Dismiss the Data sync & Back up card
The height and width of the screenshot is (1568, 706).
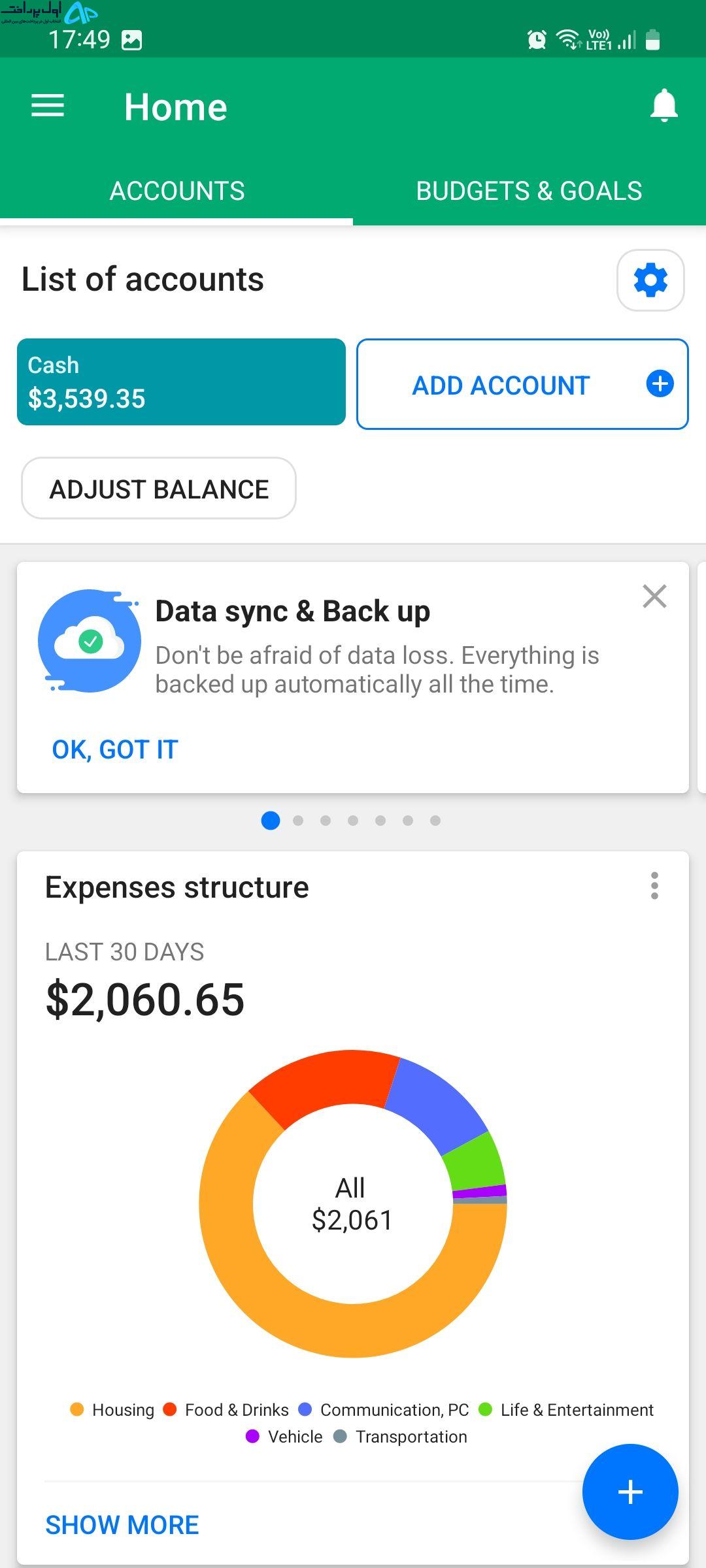pyautogui.click(x=654, y=596)
